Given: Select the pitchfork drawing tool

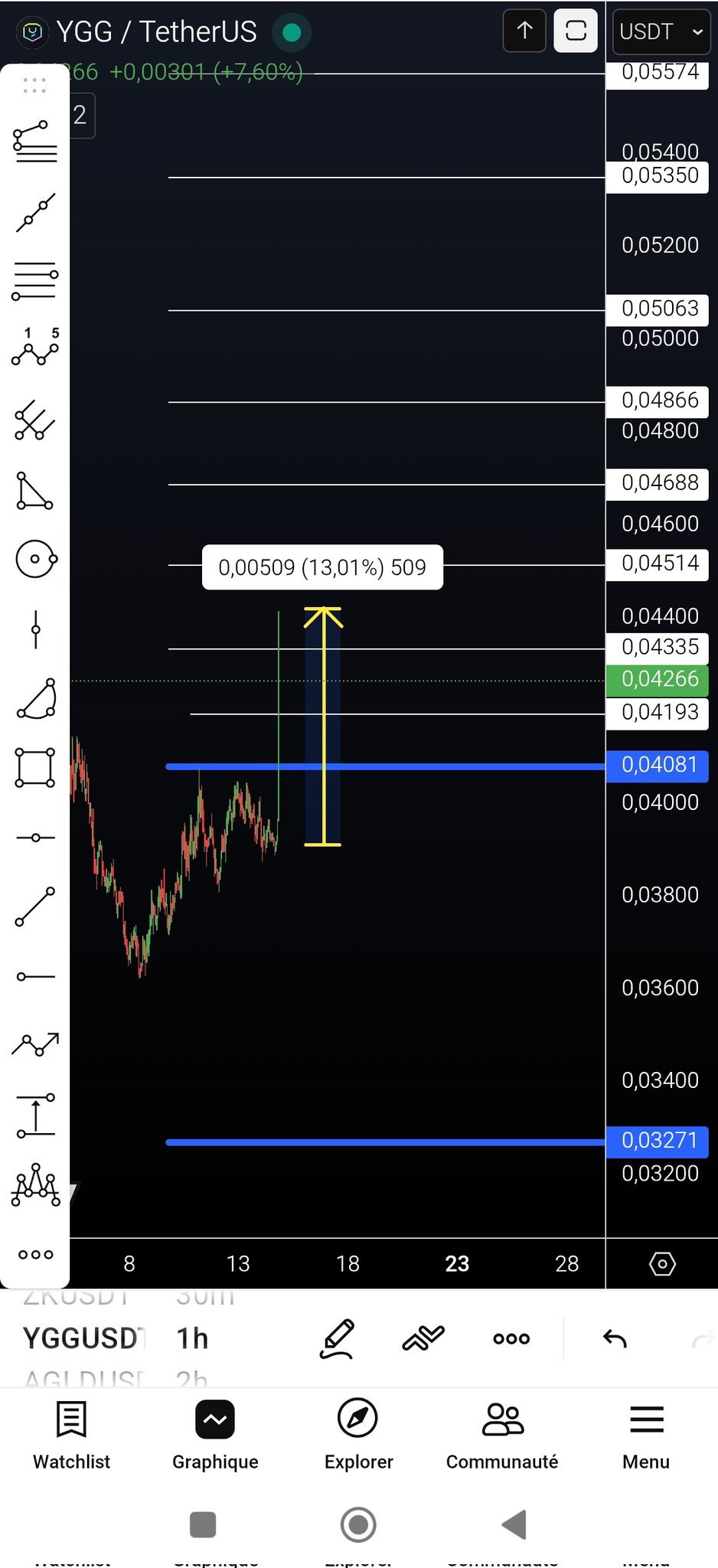Looking at the screenshot, I should tap(35, 420).
